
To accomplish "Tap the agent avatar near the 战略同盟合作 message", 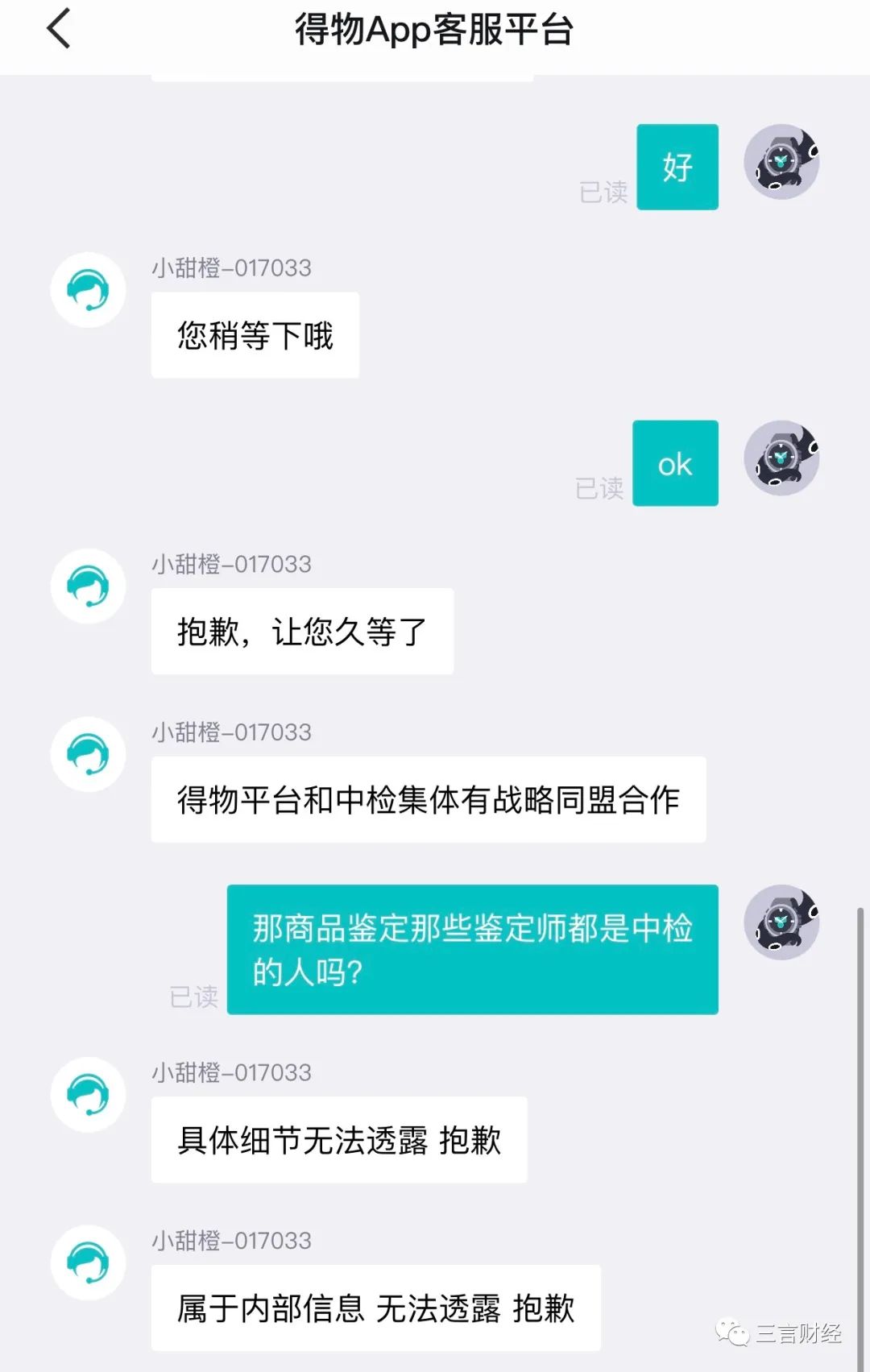I will (x=87, y=754).
